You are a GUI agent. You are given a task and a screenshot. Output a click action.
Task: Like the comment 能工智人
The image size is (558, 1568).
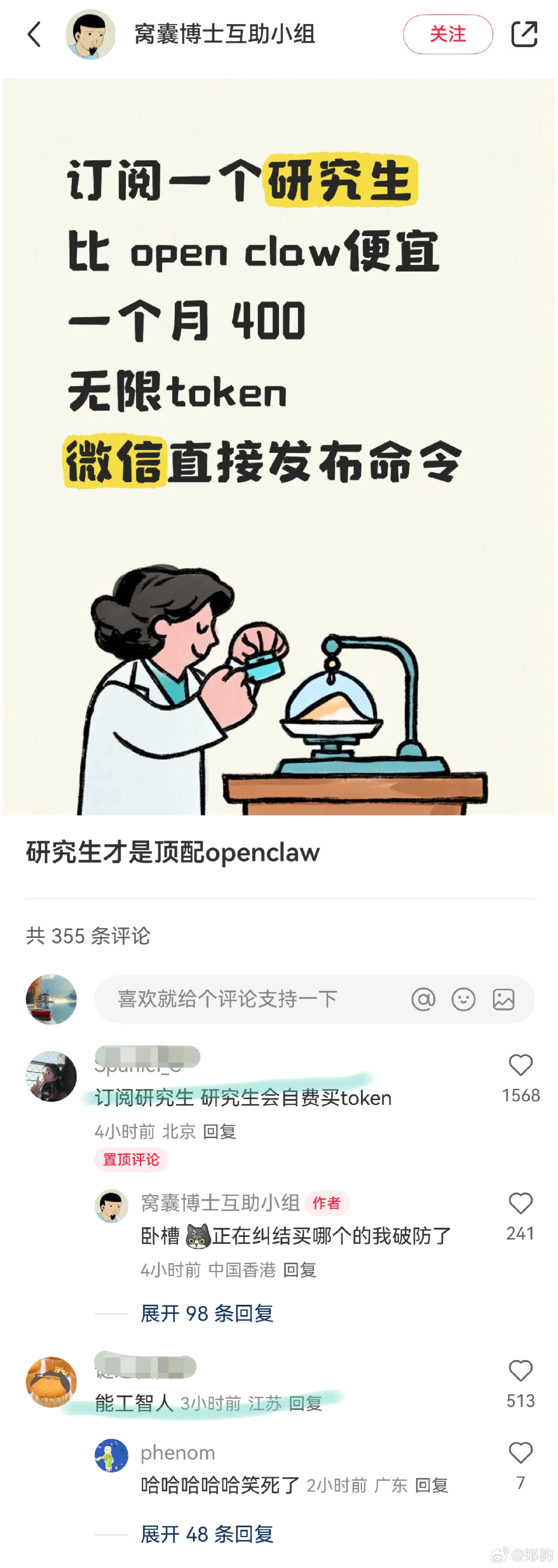pyautogui.click(x=520, y=1371)
